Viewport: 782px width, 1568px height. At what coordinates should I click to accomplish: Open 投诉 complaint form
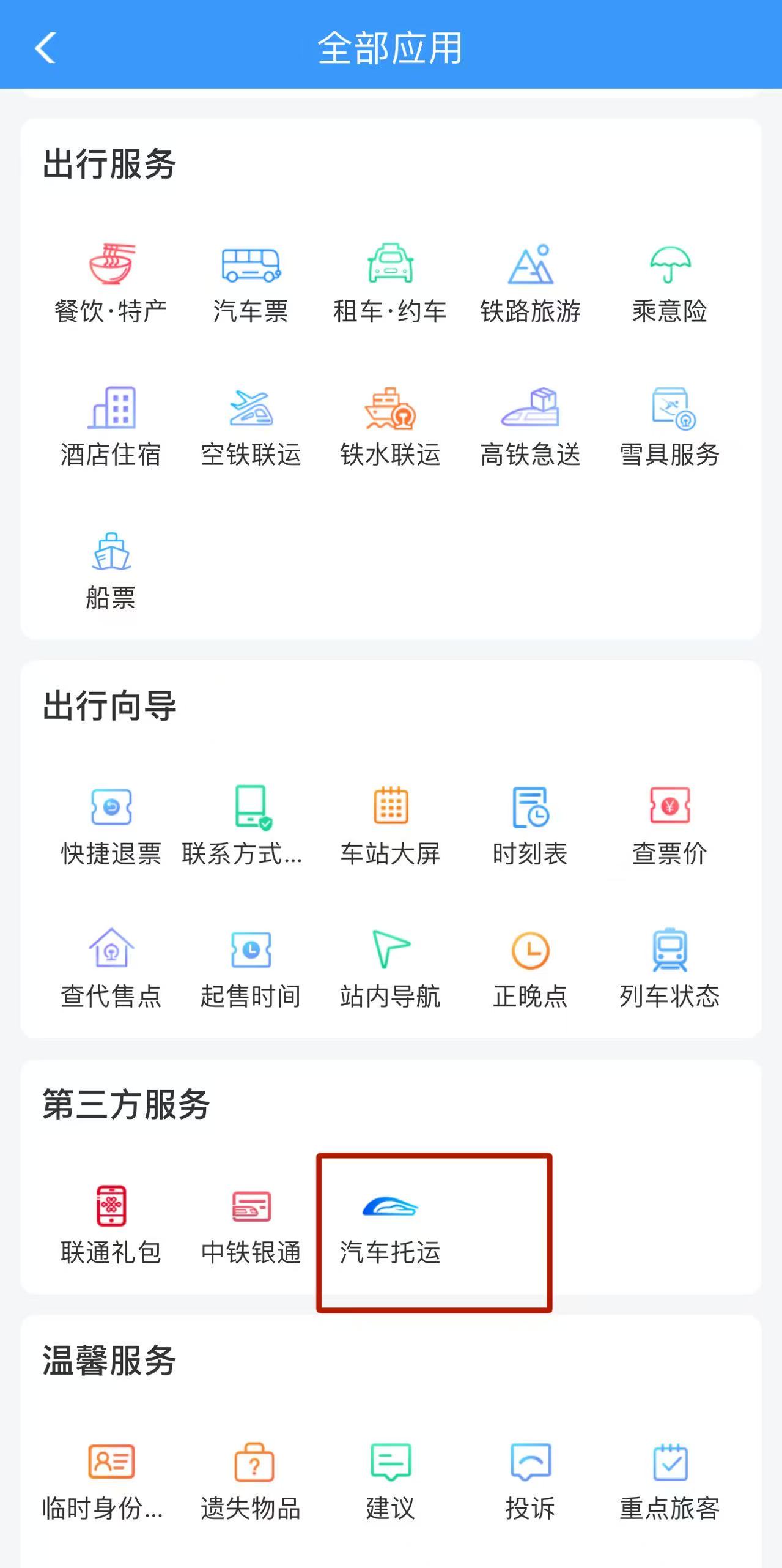click(x=530, y=1481)
